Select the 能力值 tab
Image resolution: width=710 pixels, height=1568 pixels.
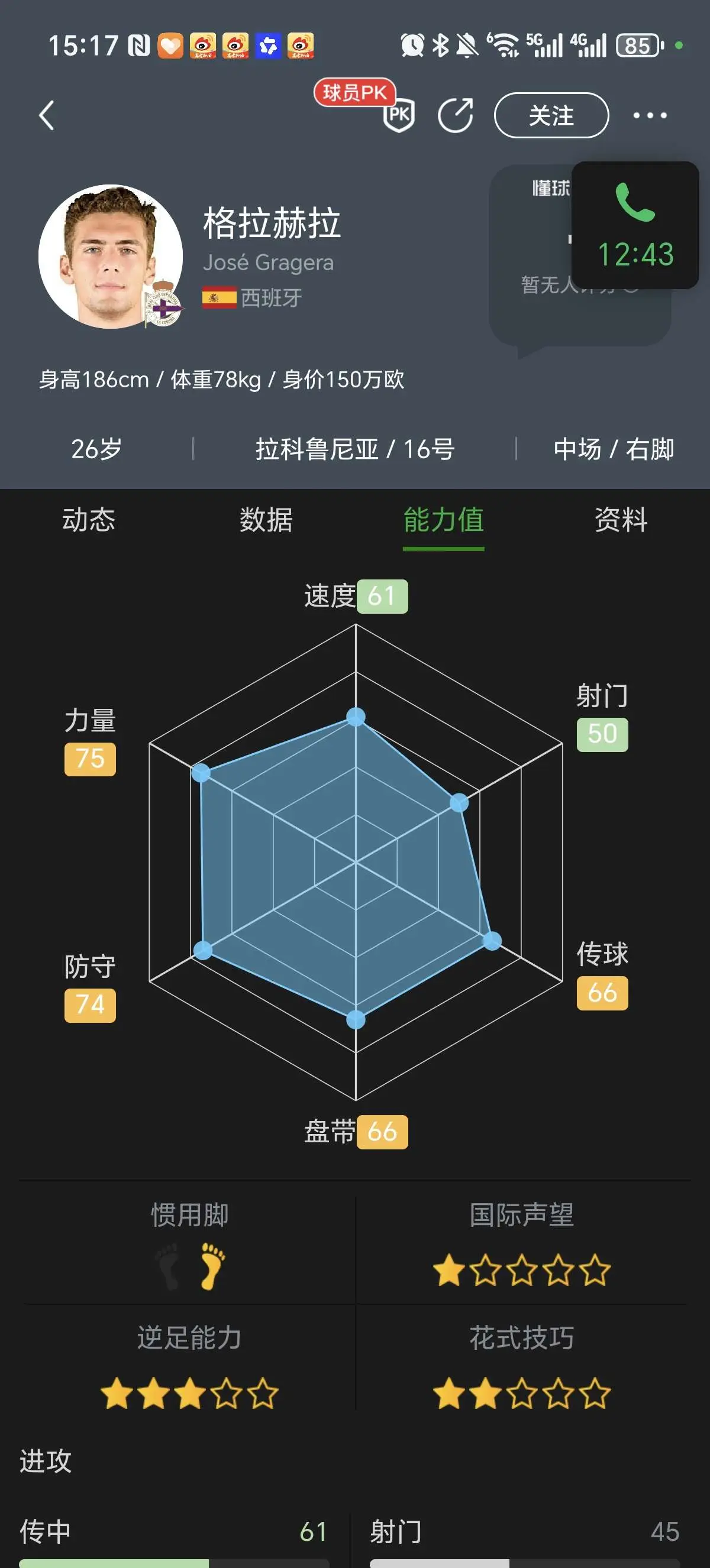point(443,520)
